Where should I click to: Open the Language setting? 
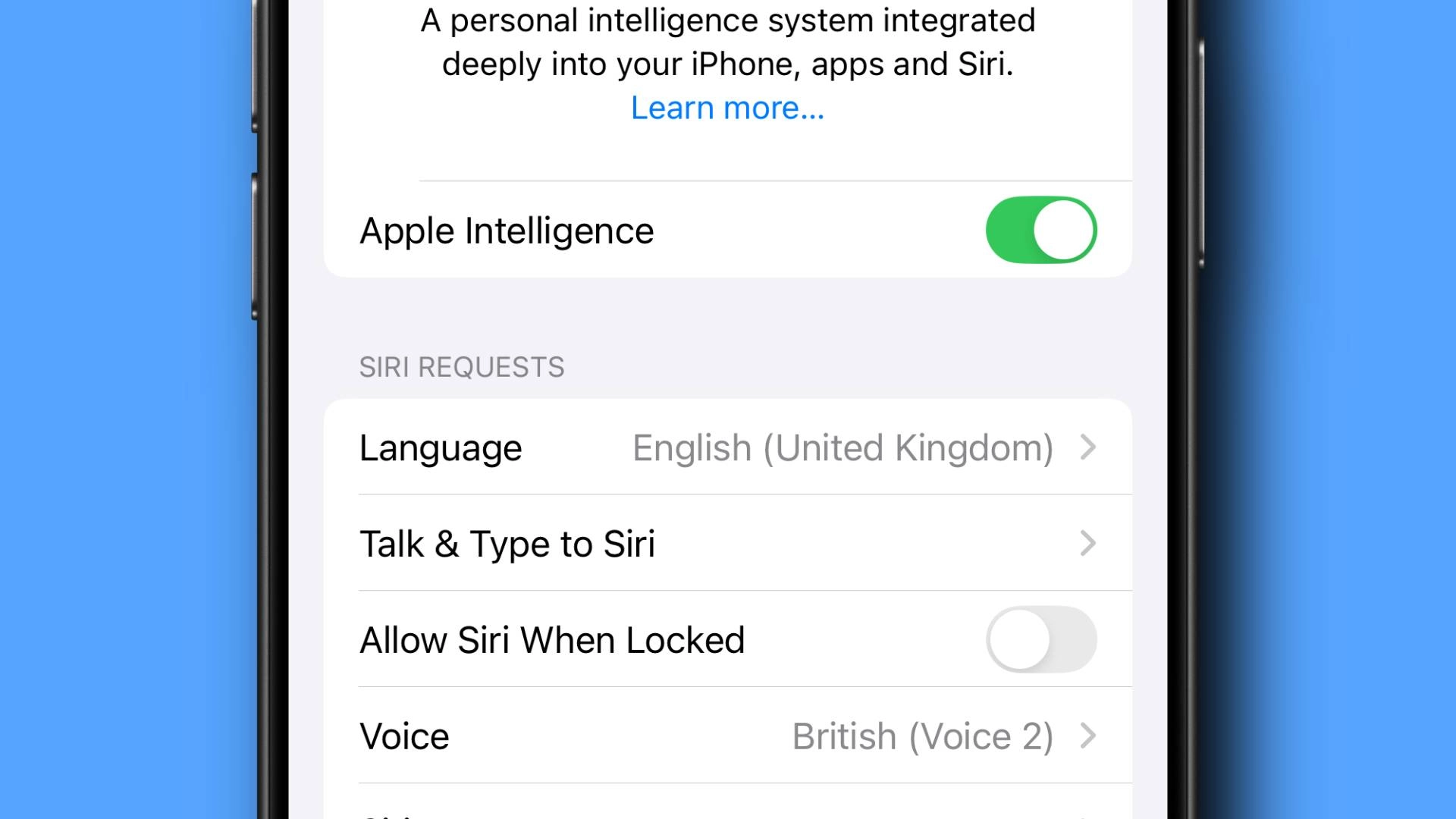click(x=728, y=447)
